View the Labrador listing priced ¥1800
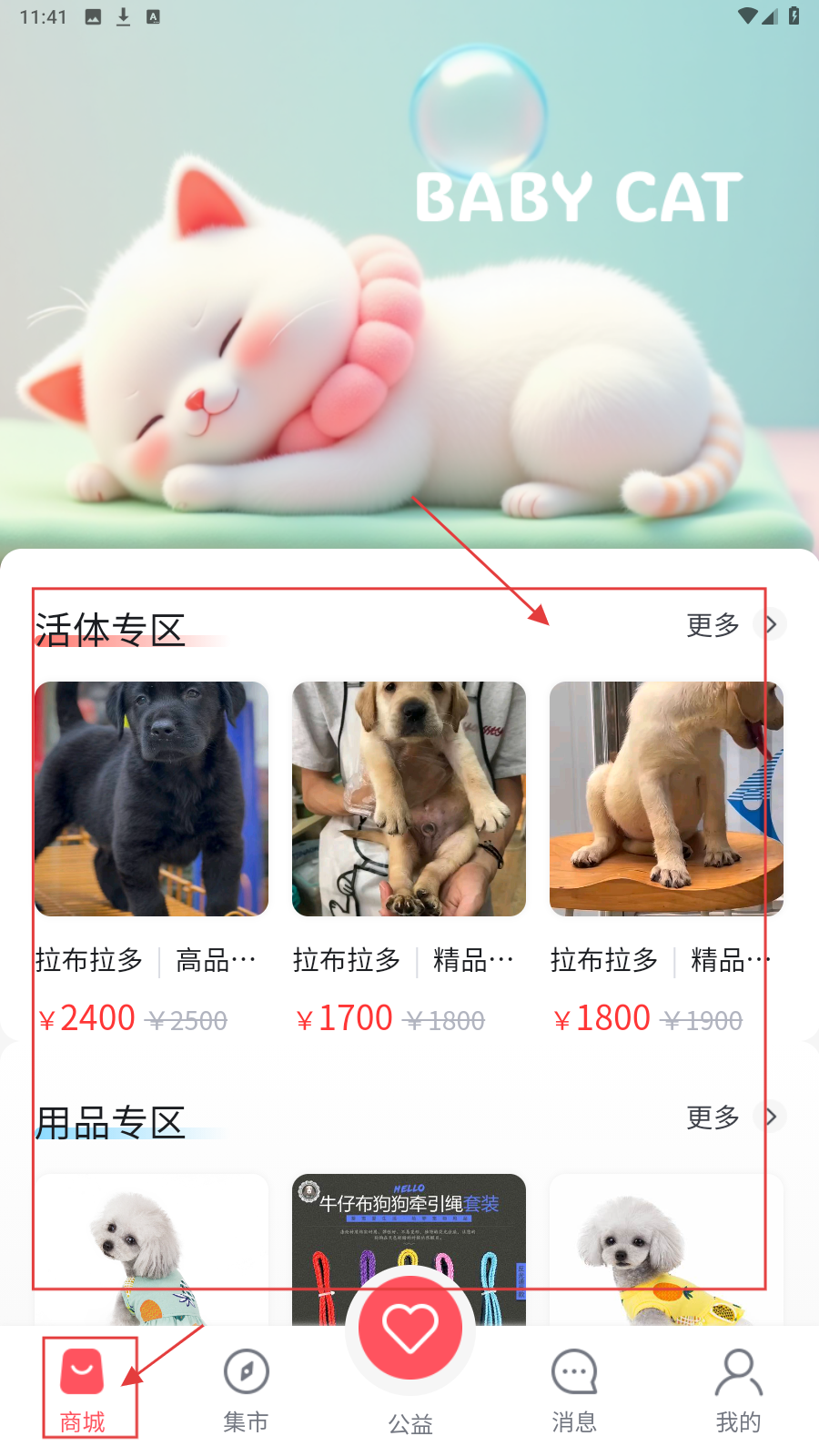This screenshot has width=819, height=1456. coord(665,799)
